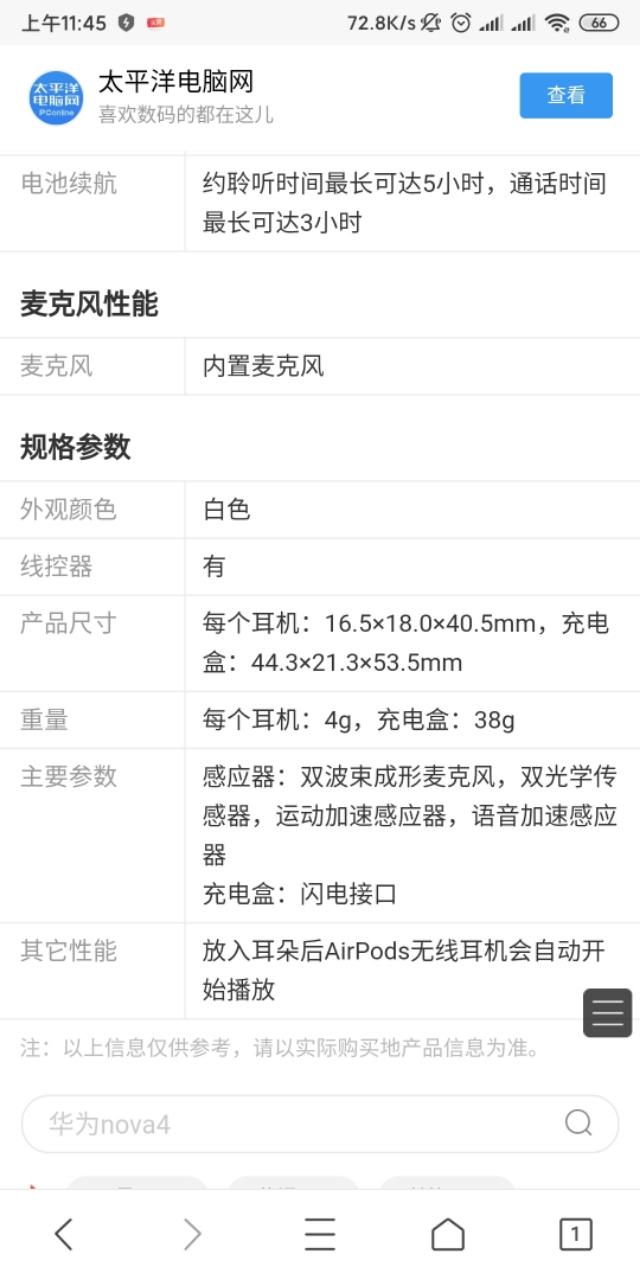Image resolution: width=640 pixels, height=1280 pixels.
Task: Open the browser menu
Action: pyautogui.click(x=320, y=1235)
